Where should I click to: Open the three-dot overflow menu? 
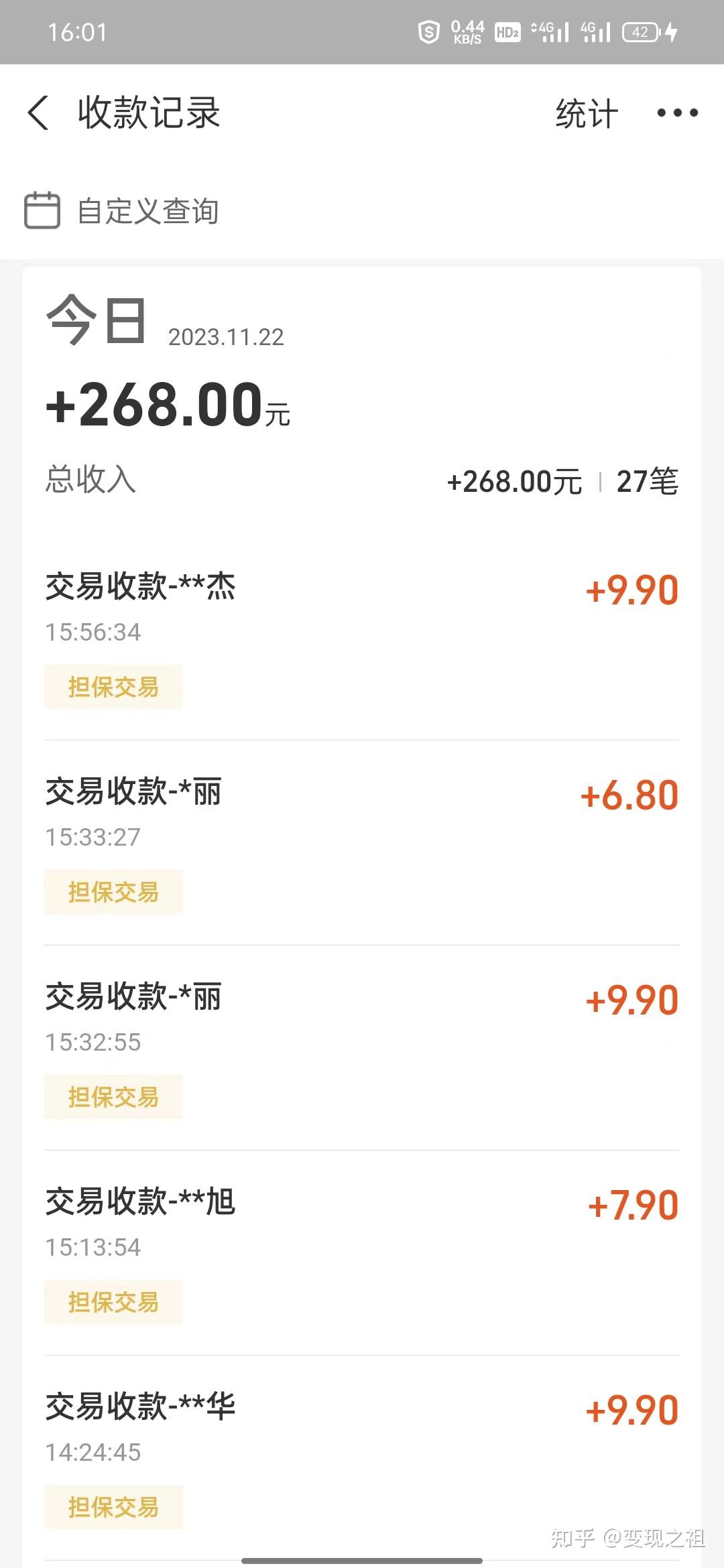click(x=677, y=113)
